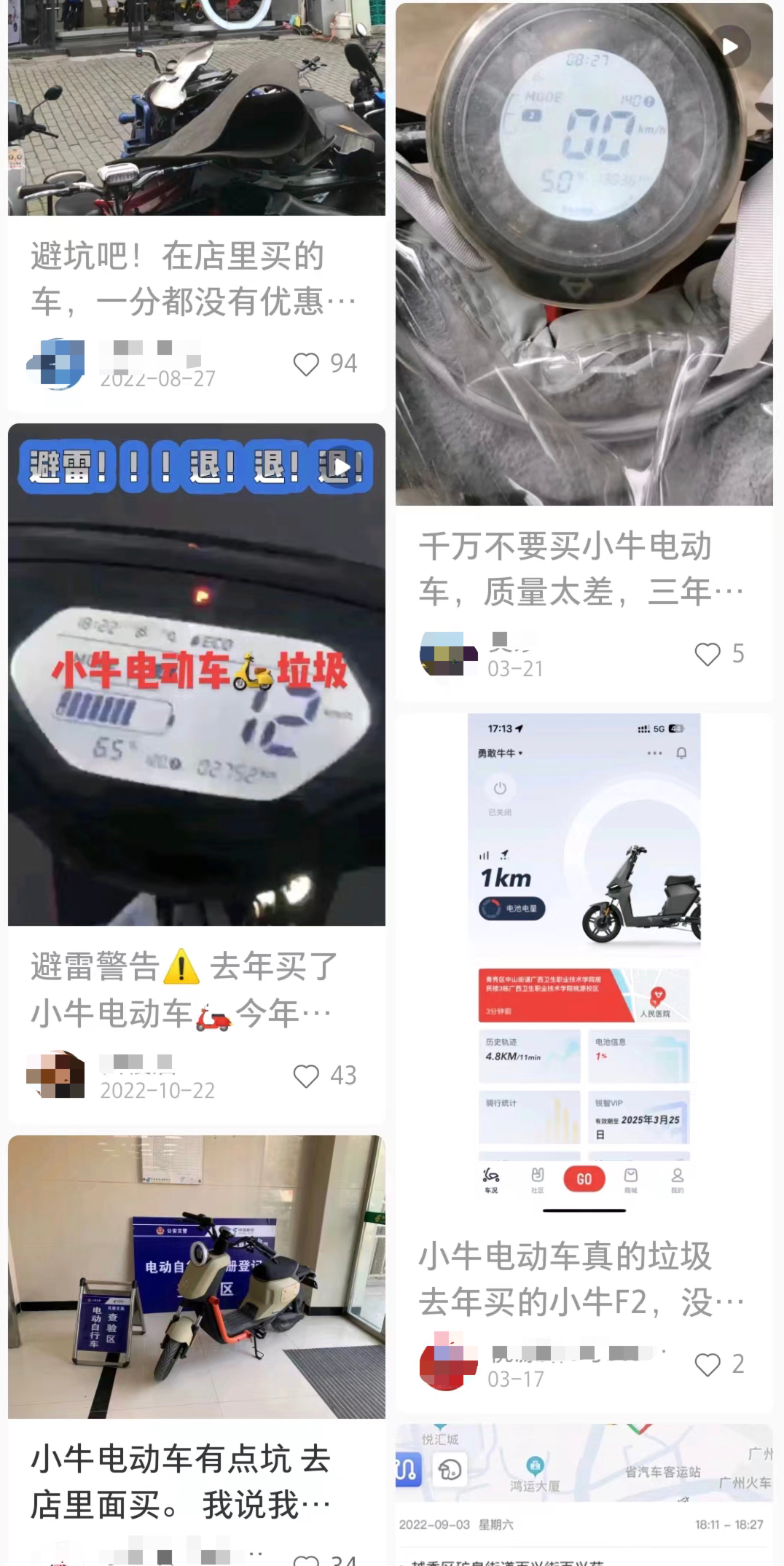The height and width of the screenshot is (1566, 784).
Task: View the author avatar of the 2022-08-27 post
Action: tap(55, 364)
